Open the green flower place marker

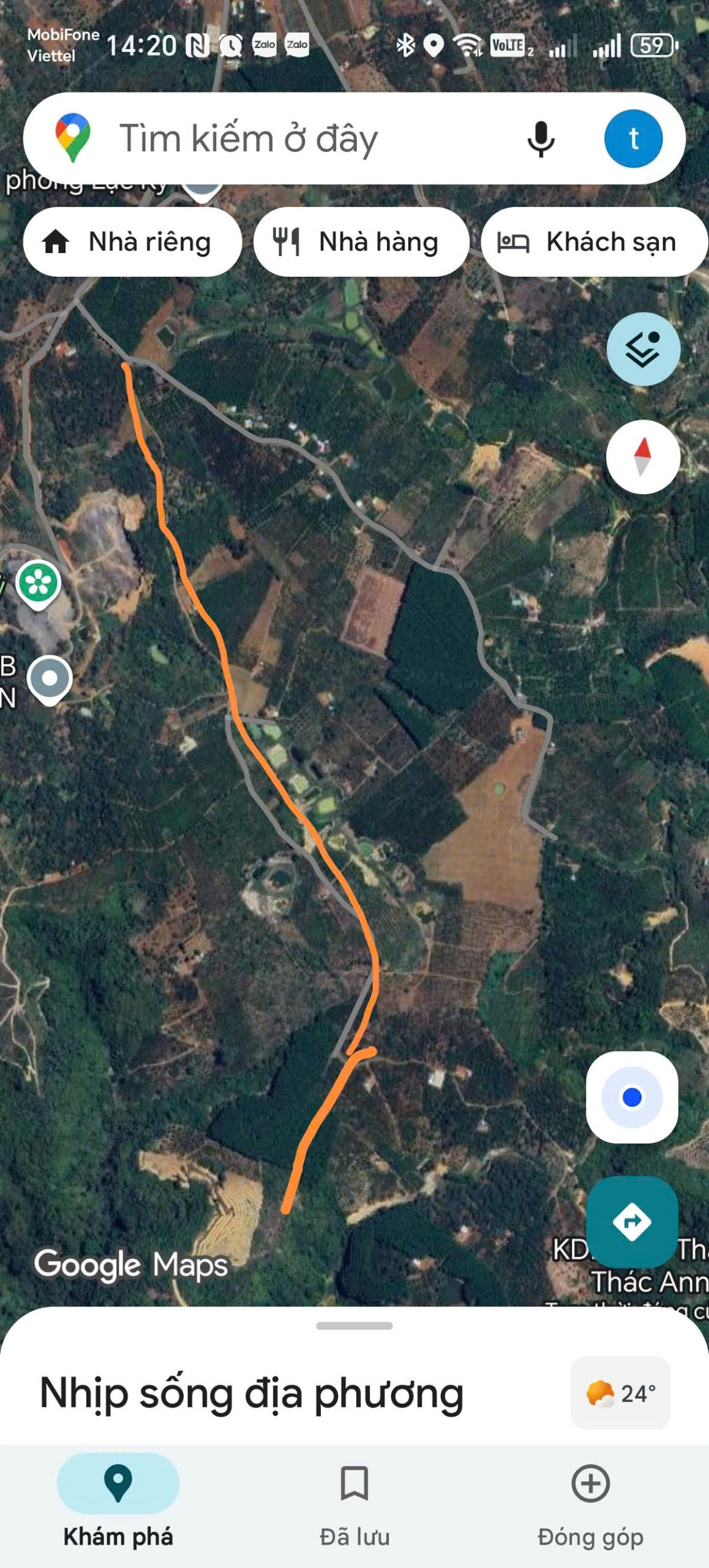(x=39, y=584)
